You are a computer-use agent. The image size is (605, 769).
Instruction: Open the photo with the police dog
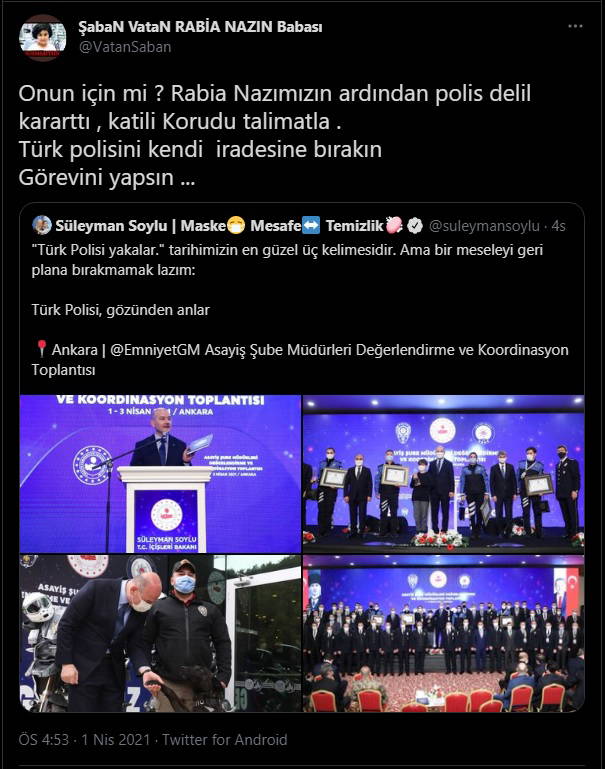click(160, 633)
